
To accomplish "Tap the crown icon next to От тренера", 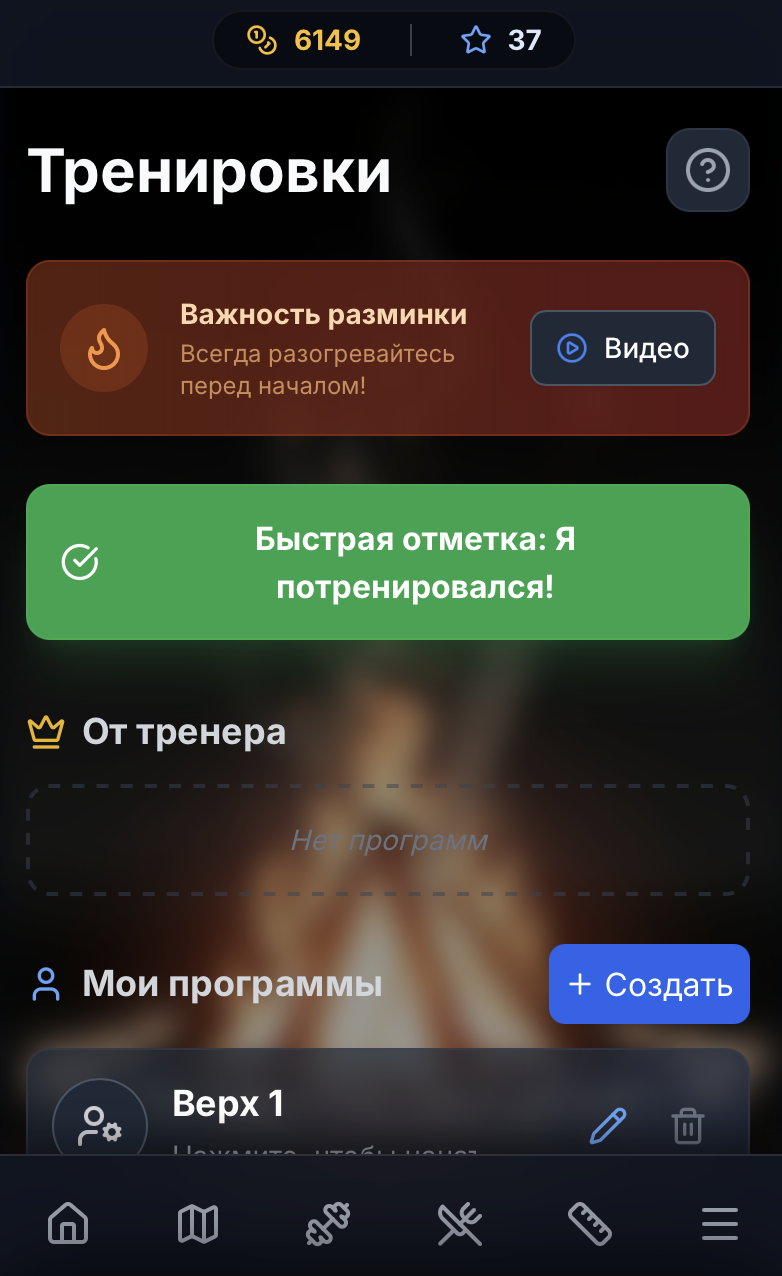I will 44,731.
